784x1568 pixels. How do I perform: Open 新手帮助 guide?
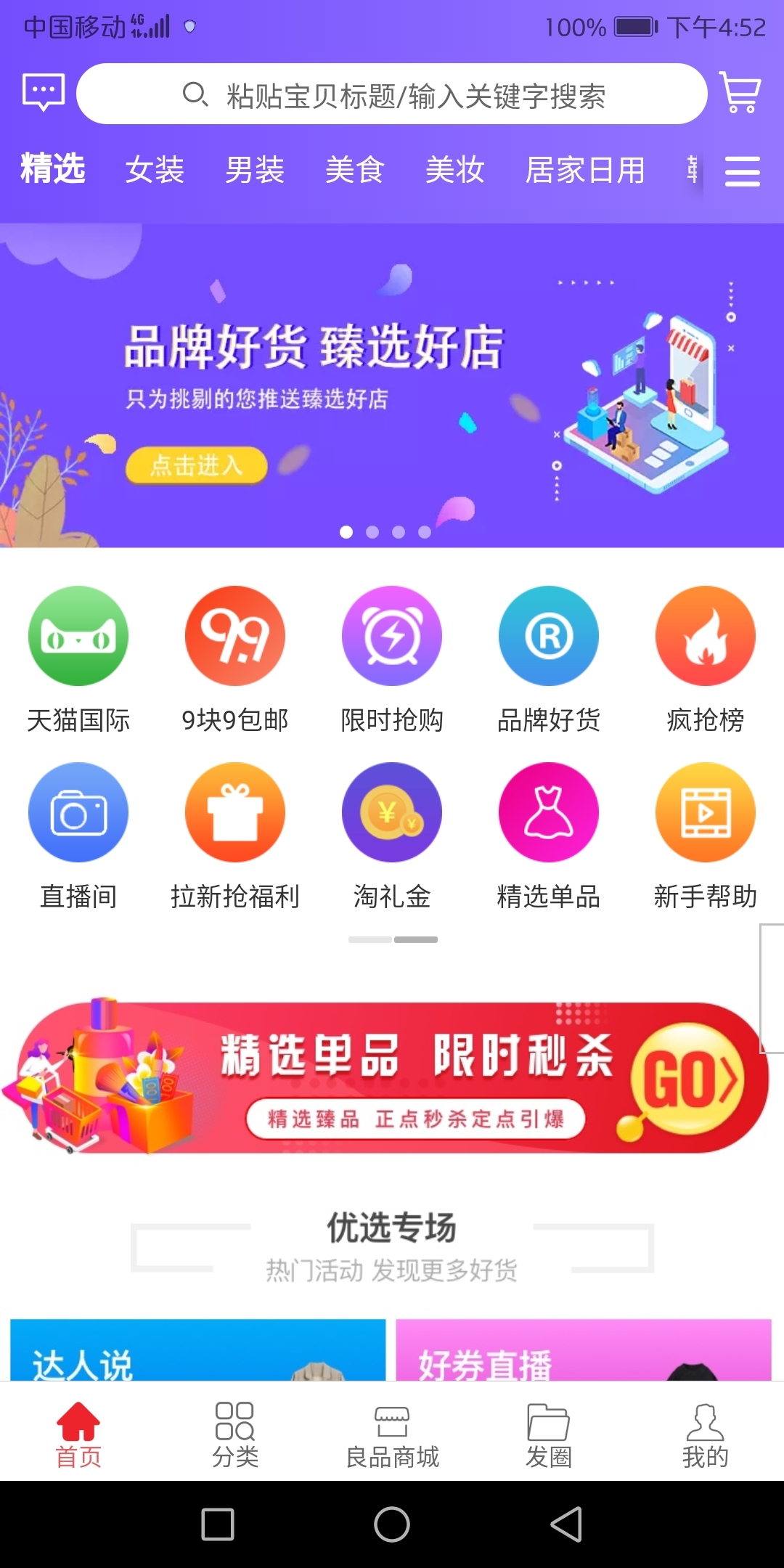[705, 835]
